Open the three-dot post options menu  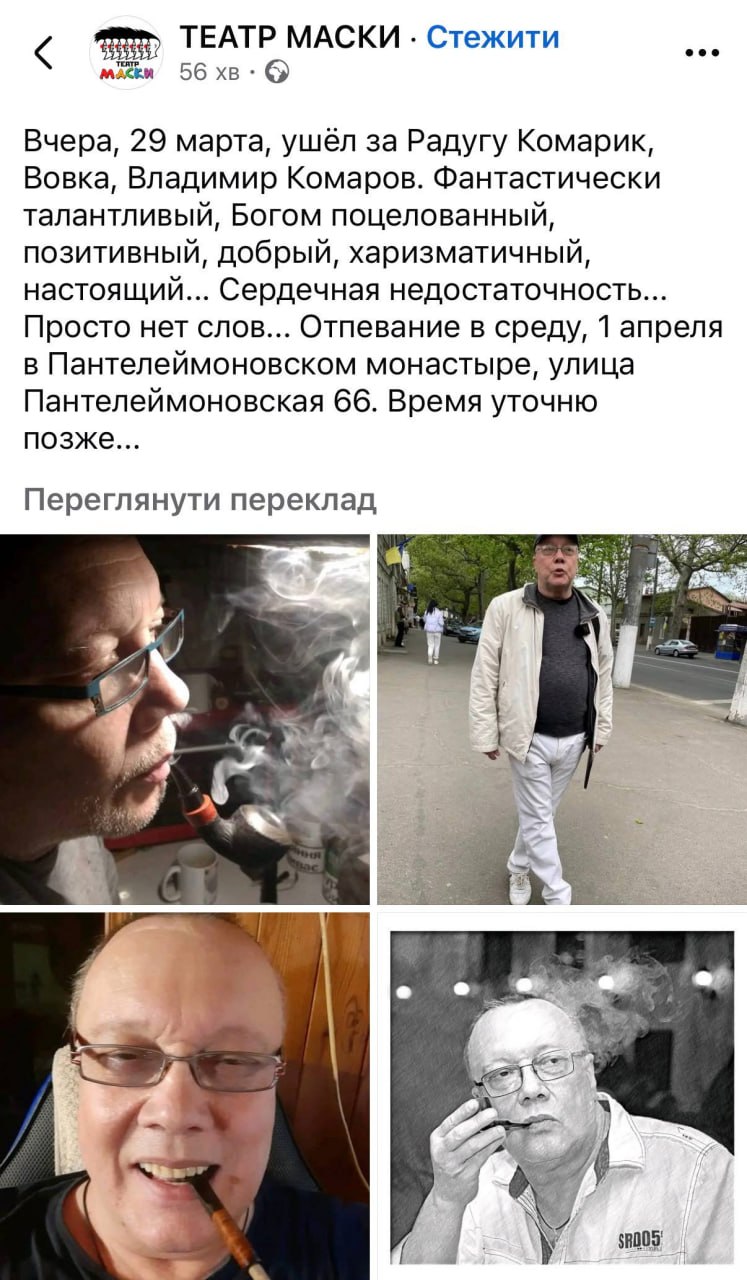tap(702, 52)
